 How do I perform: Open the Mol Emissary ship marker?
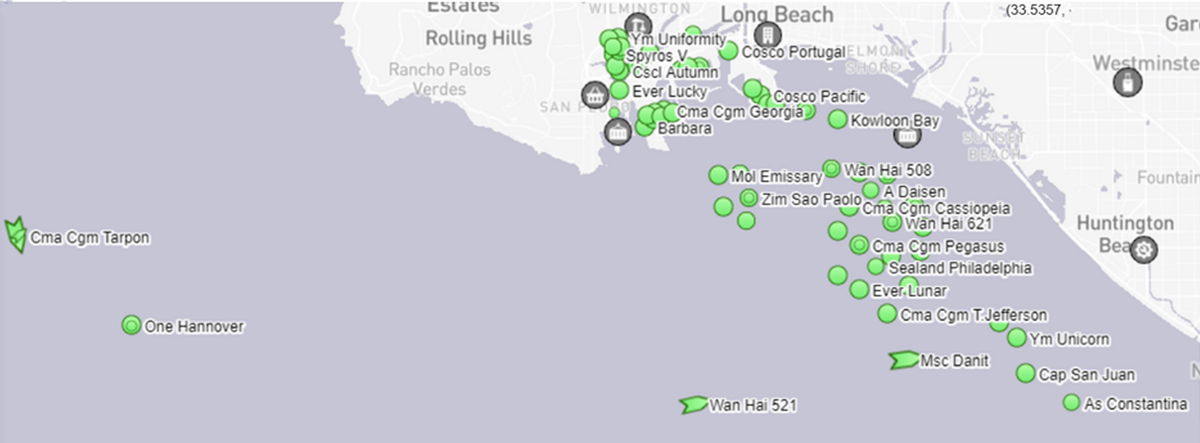tap(717, 175)
